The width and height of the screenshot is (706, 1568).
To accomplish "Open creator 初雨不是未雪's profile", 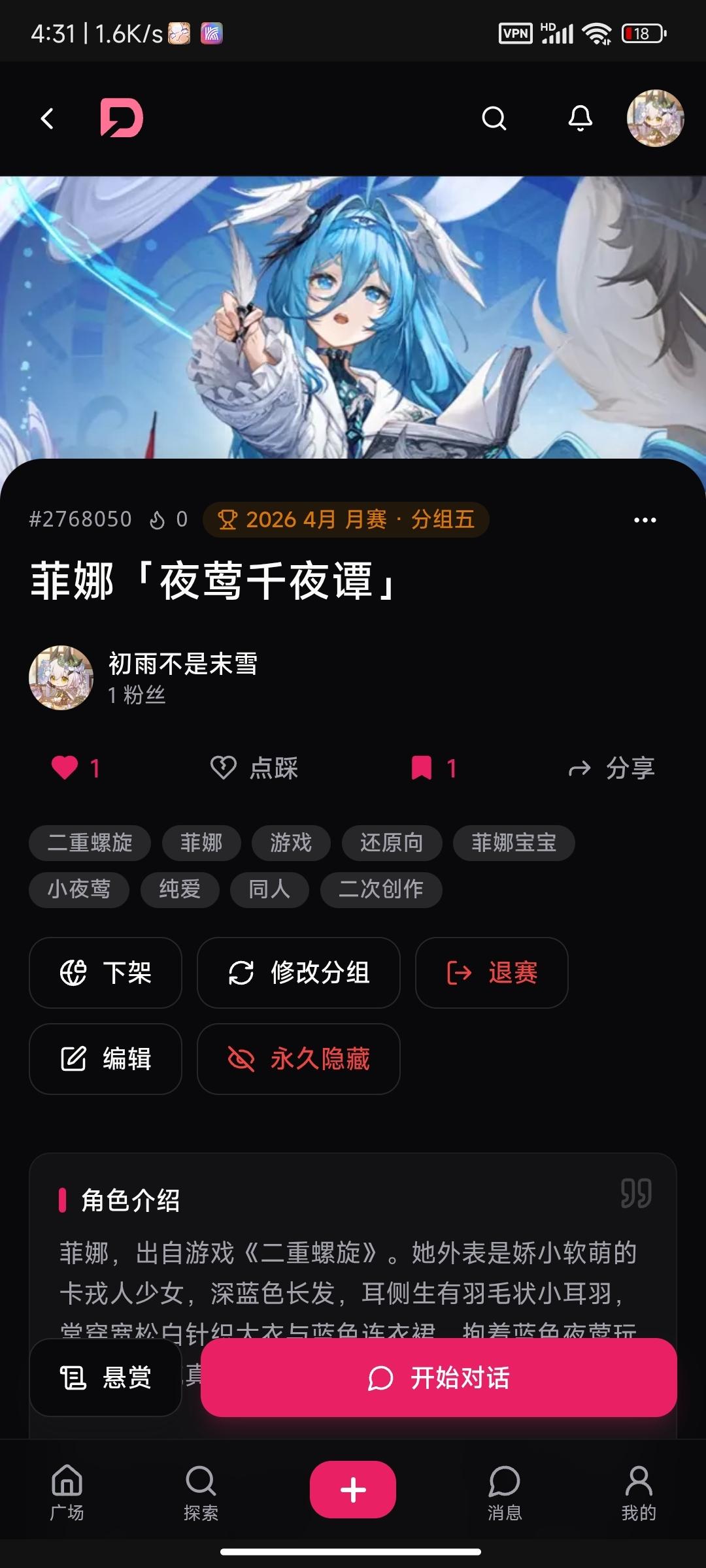I will click(x=182, y=664).
